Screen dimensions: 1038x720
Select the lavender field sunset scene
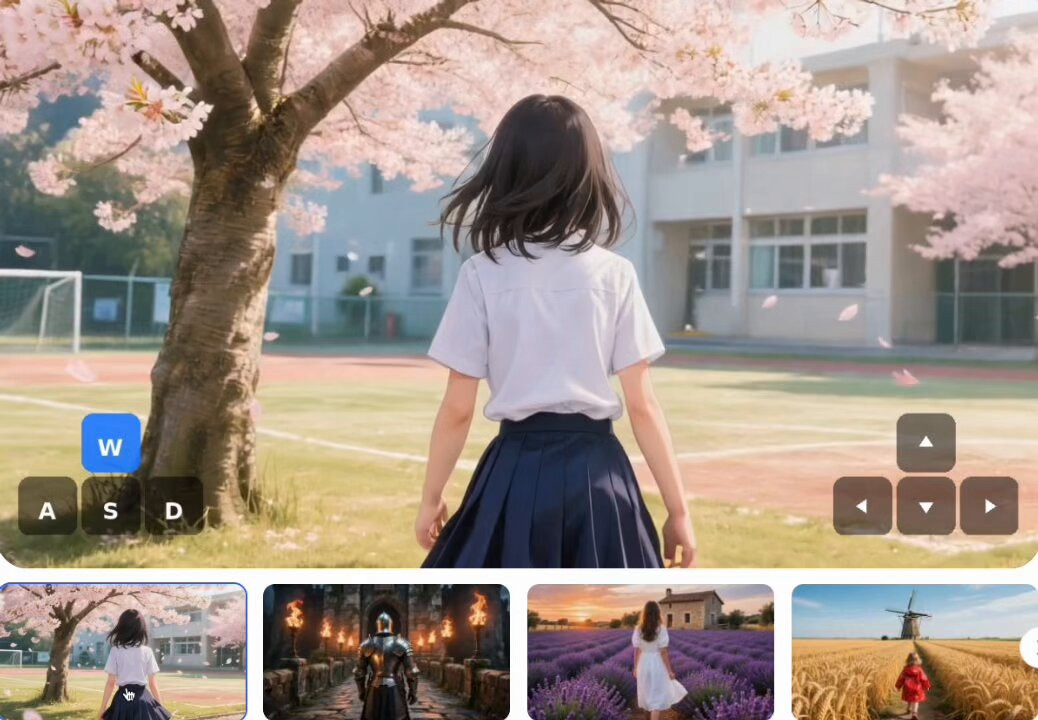650,651
